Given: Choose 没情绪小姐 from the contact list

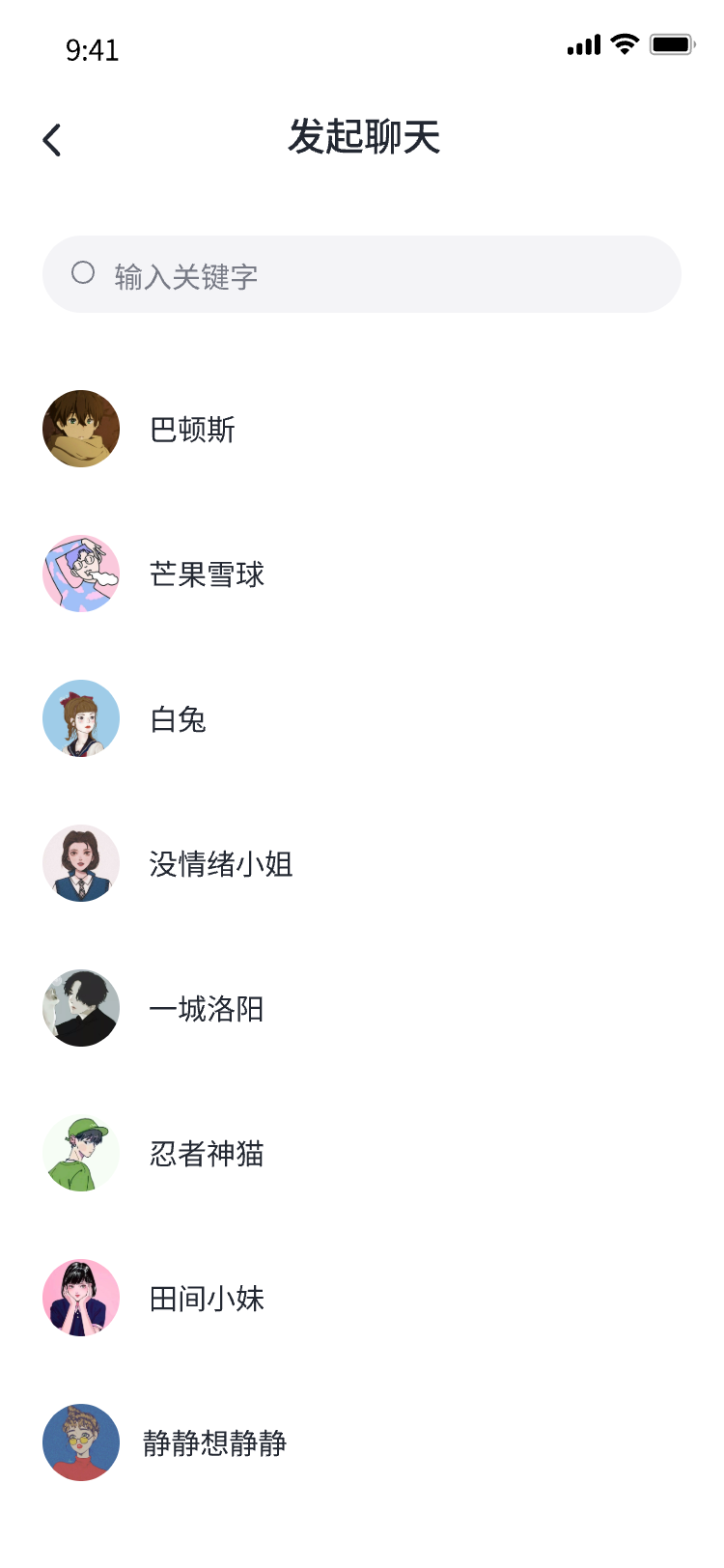Looking at the screenshot, I should [220, 864].
